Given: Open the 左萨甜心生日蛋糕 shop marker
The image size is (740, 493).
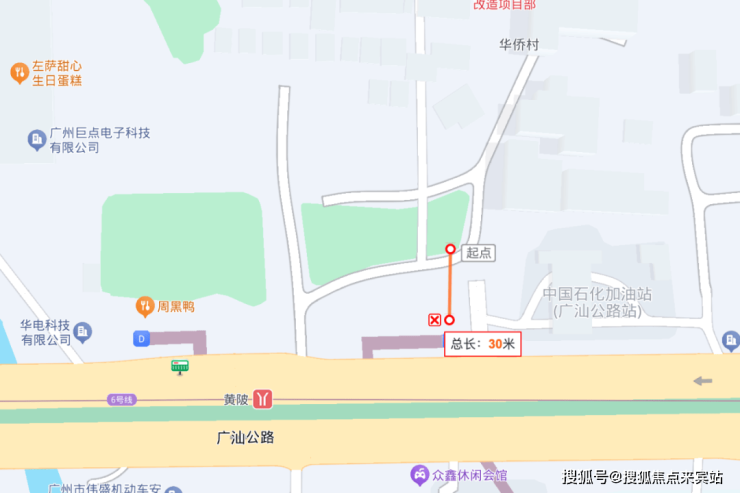Looking at the screenshot, I should tap(19, 72).
